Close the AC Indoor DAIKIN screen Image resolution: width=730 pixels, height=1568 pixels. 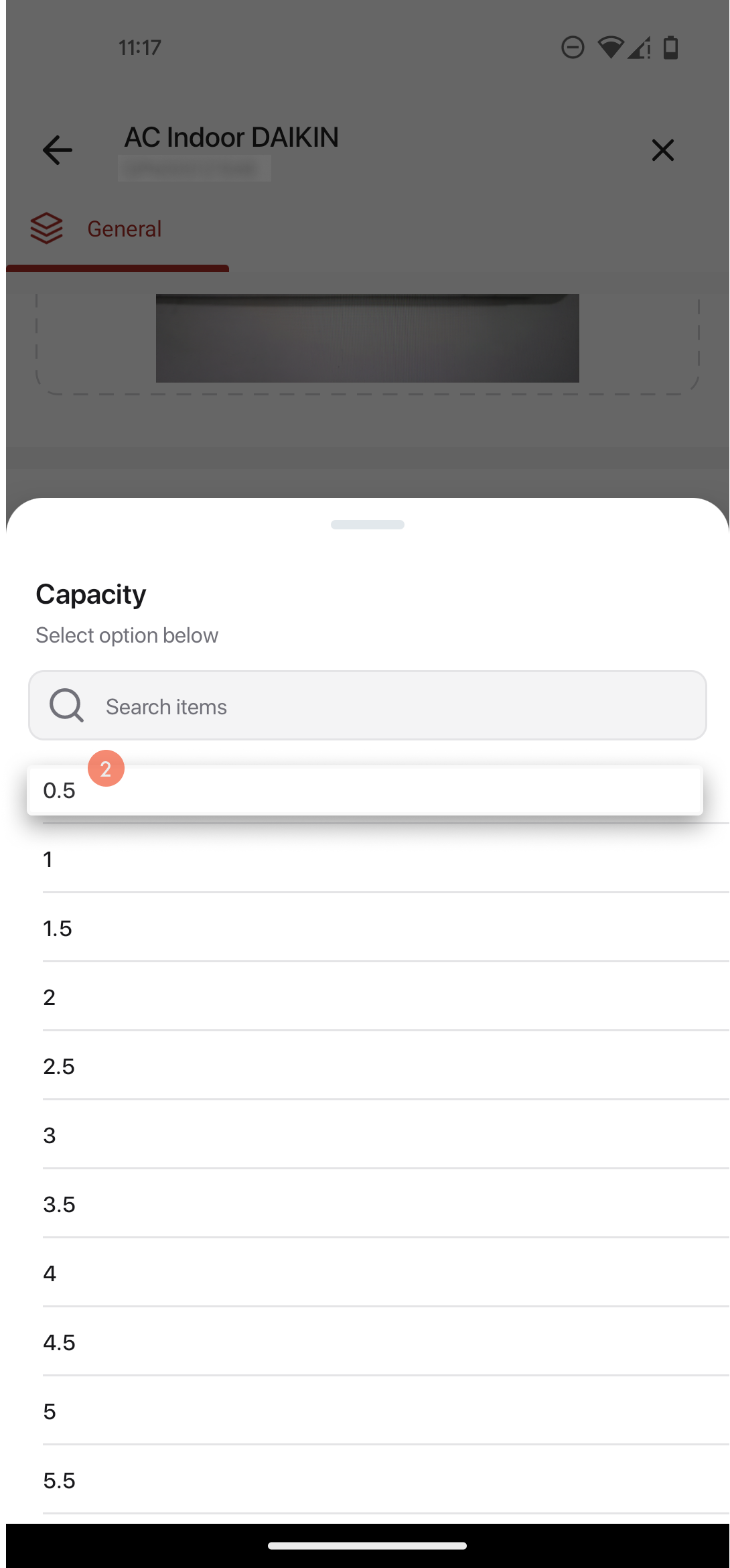662,150
